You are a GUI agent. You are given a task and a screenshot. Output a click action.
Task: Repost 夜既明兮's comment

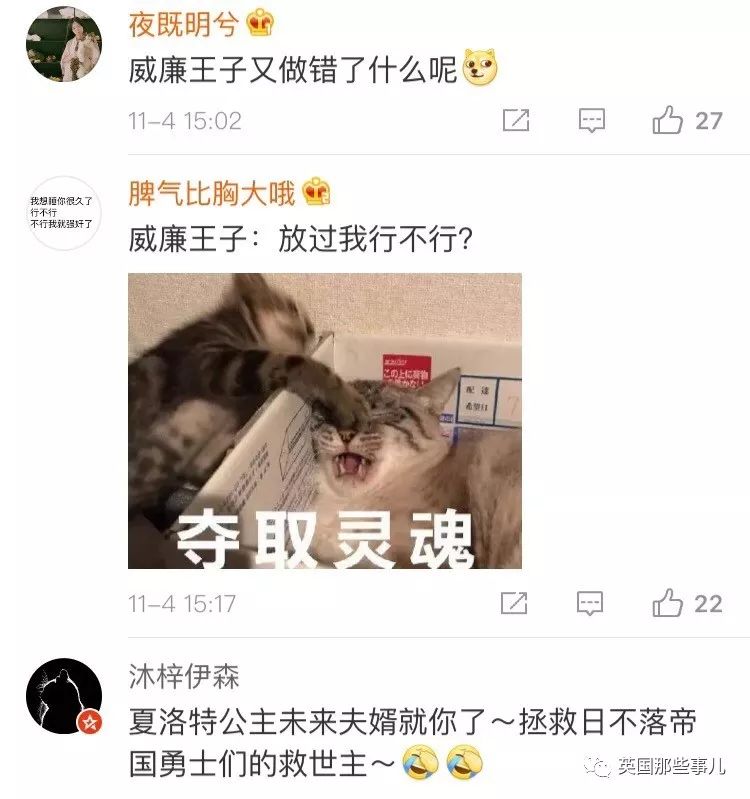tap(515, 121)
